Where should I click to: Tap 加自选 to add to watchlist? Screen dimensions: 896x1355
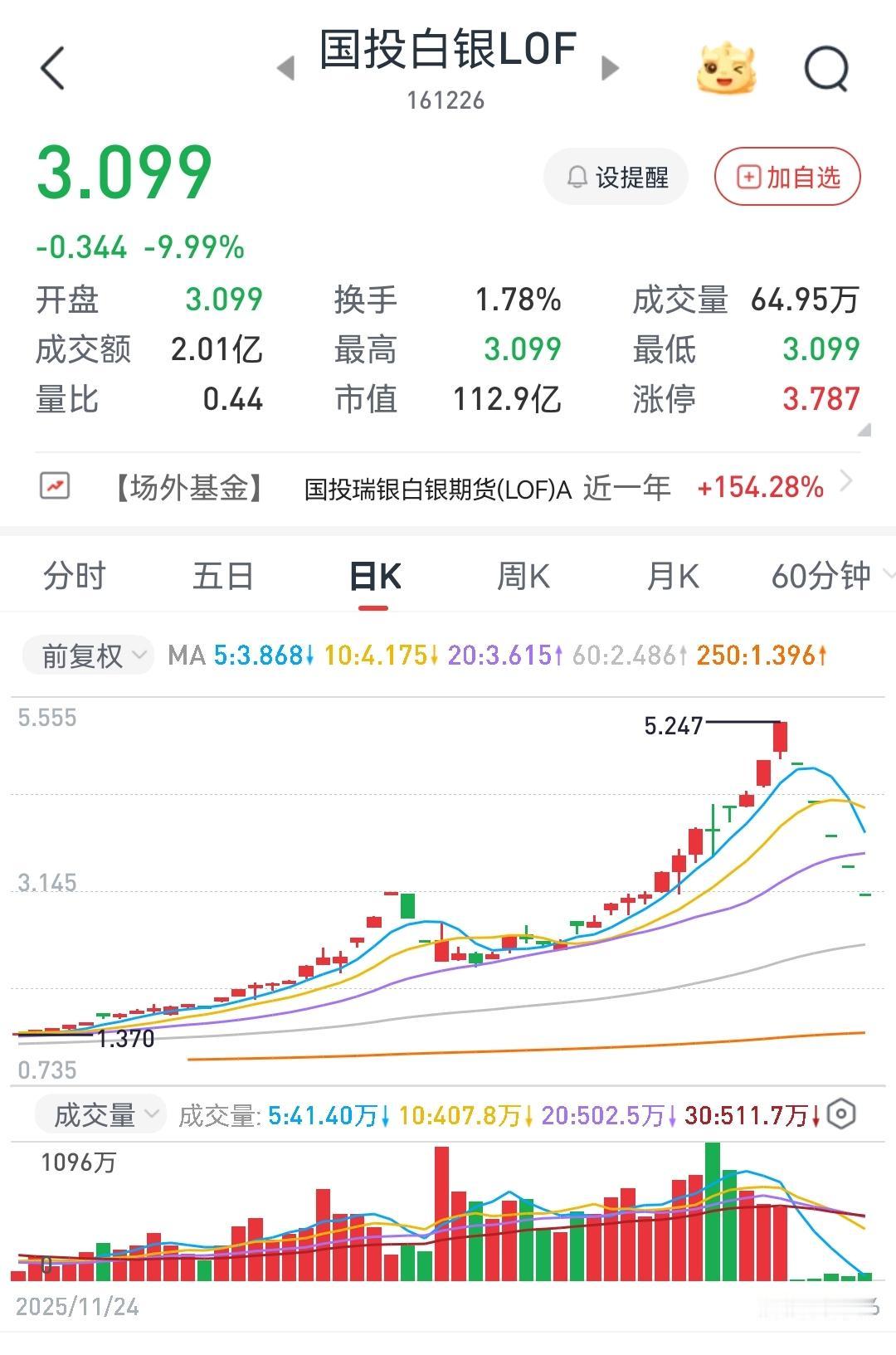click(786, 177)
